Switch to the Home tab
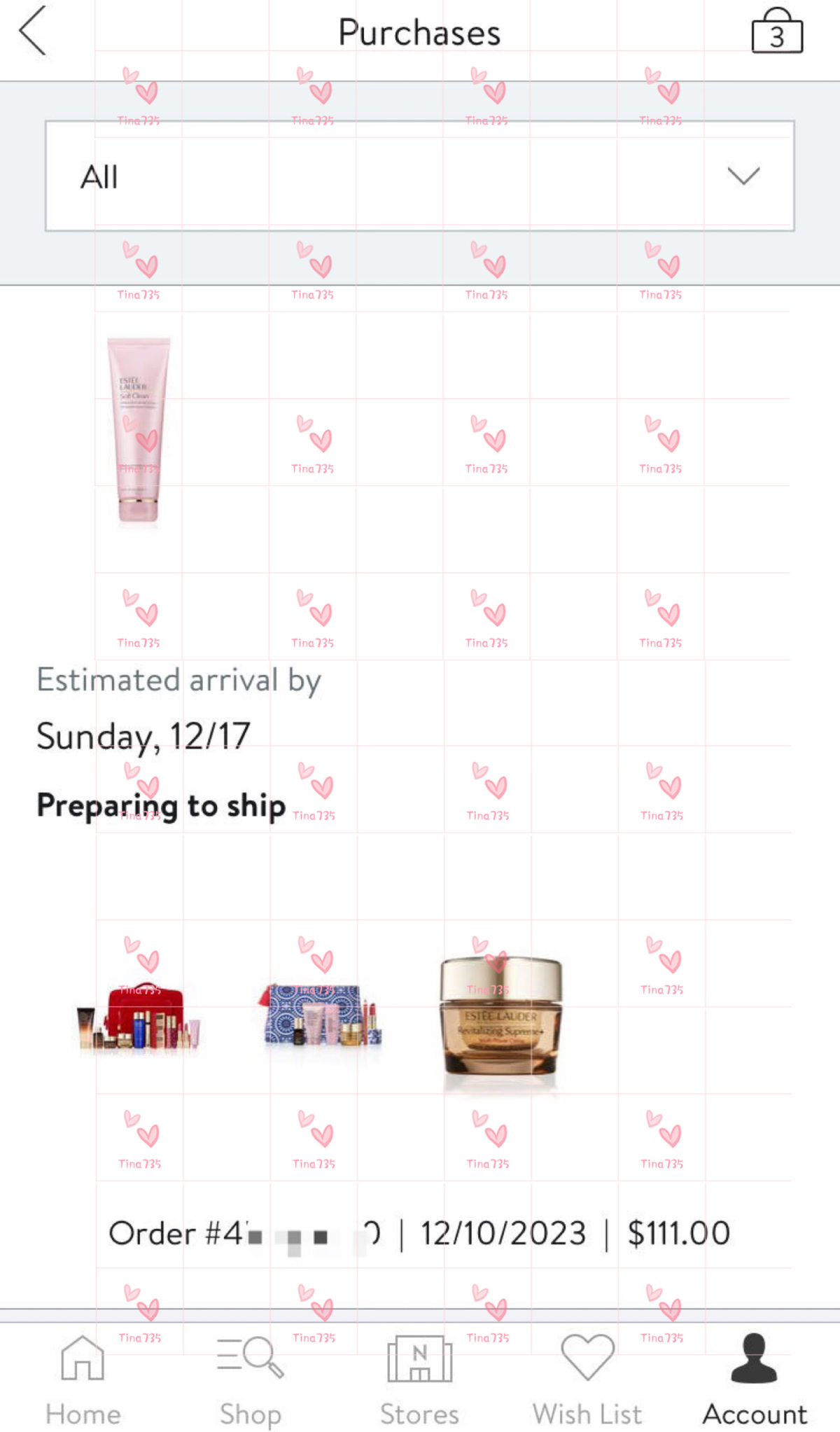Image resolution: width=840 pixels, height=1432 pixels. pyautogui.click(x=83, y=1381)
